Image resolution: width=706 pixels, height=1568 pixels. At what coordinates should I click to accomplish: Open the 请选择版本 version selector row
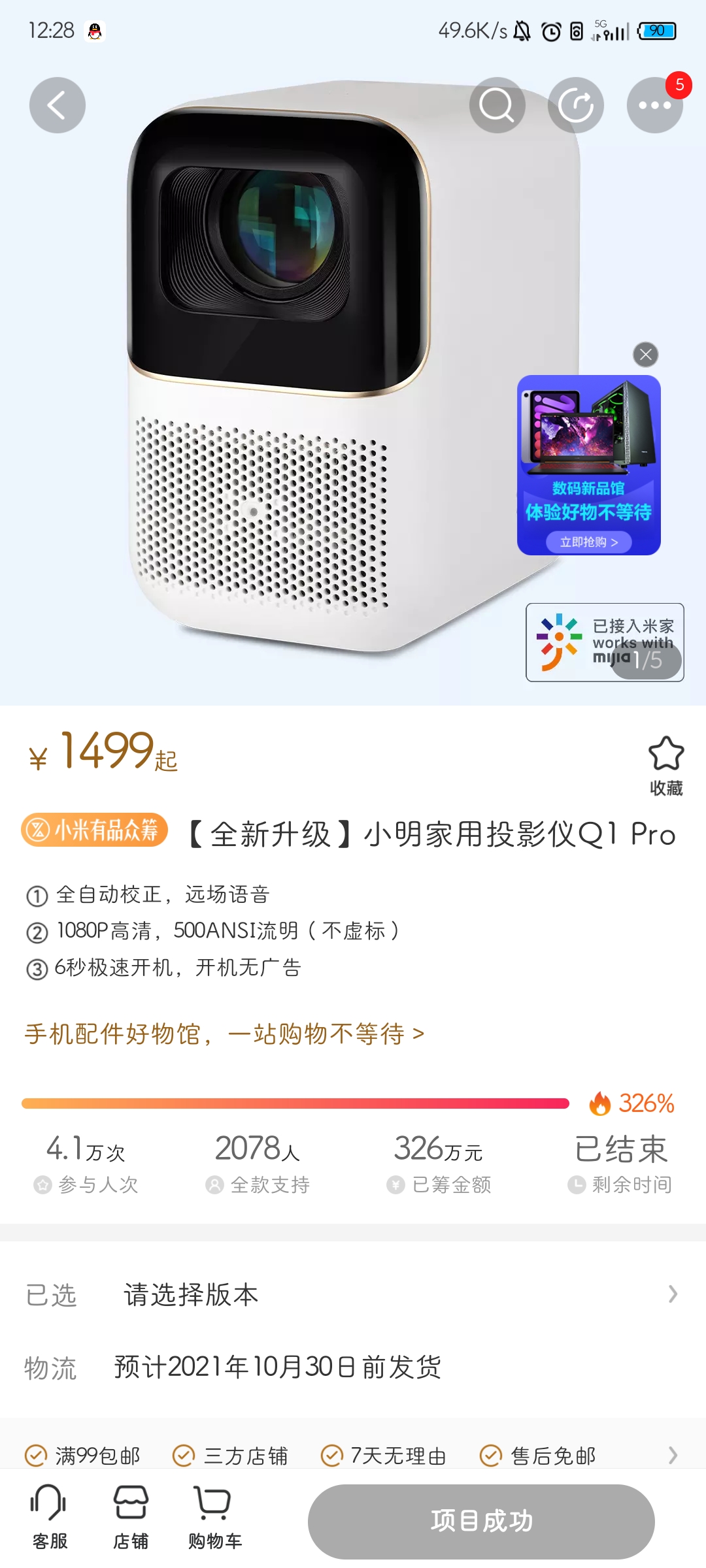point(353,1294)
